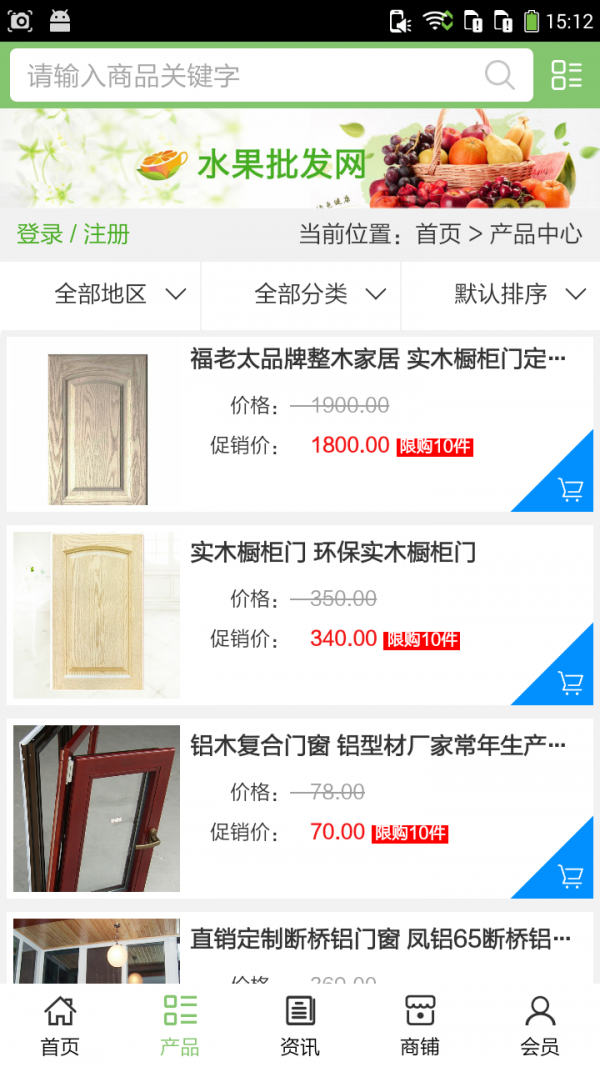Expand the 默认排序 sorting dropdown

519,294
